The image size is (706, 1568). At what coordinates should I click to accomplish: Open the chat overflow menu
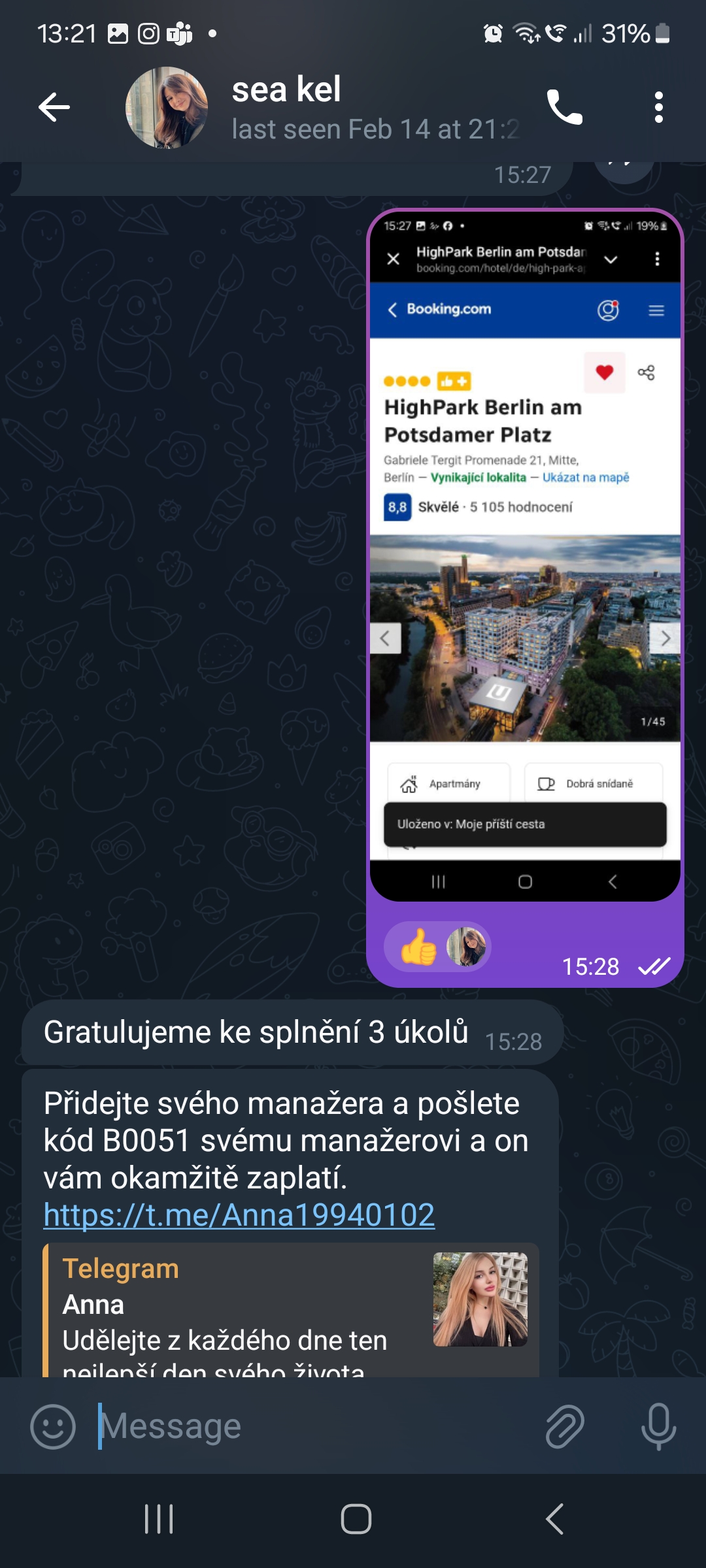point(658,107)
